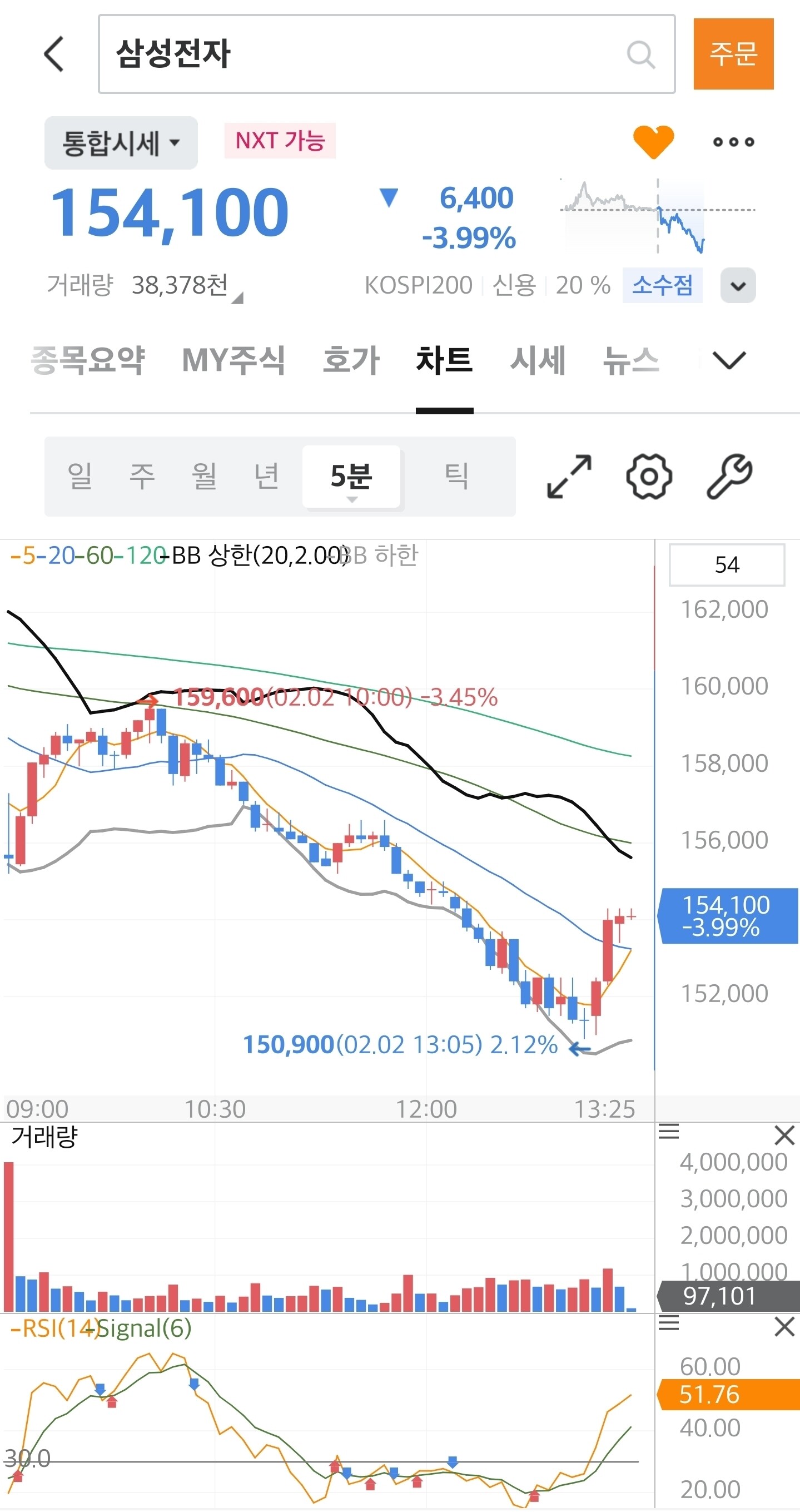Go back using the arrow

pyautogui.click(x=54, y=53)
